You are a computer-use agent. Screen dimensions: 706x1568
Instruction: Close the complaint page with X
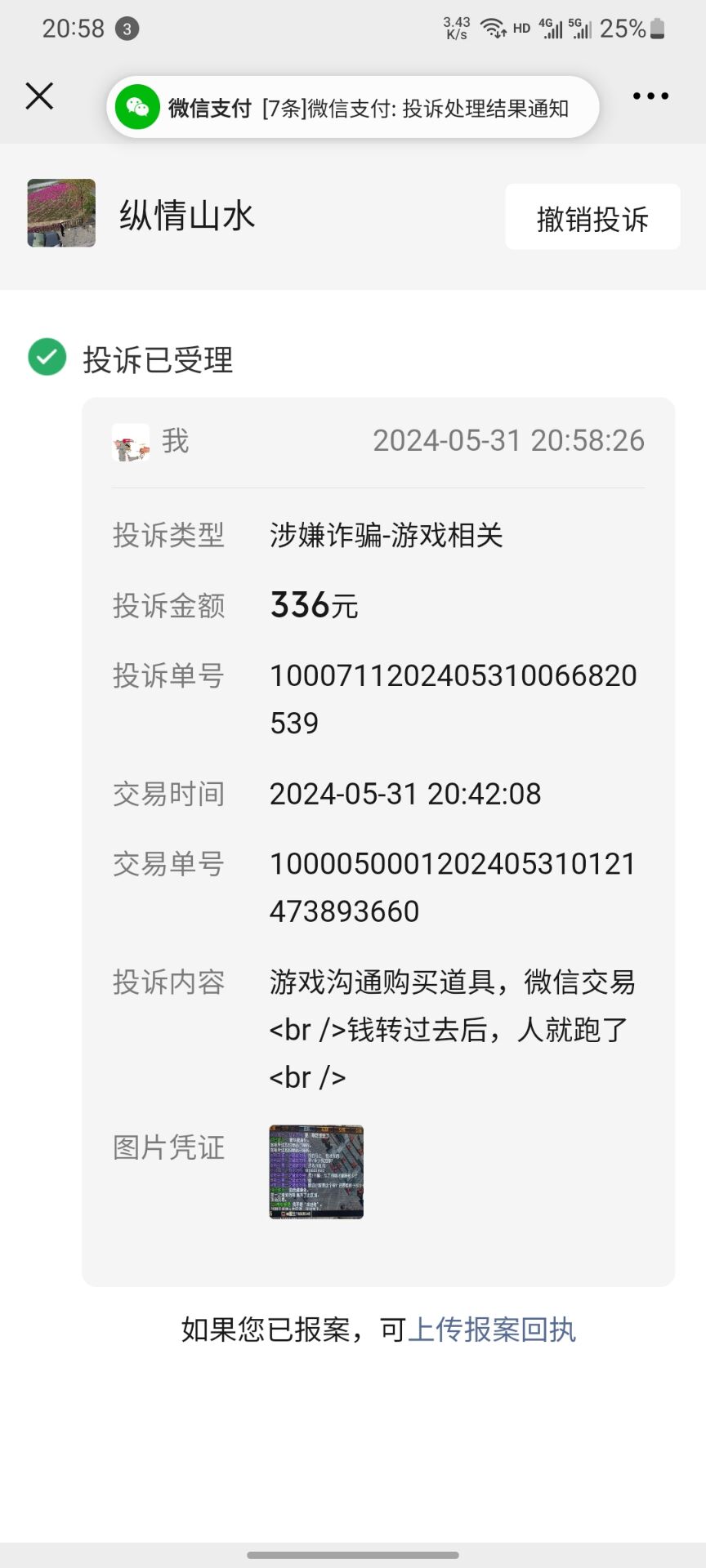(39, 96)
